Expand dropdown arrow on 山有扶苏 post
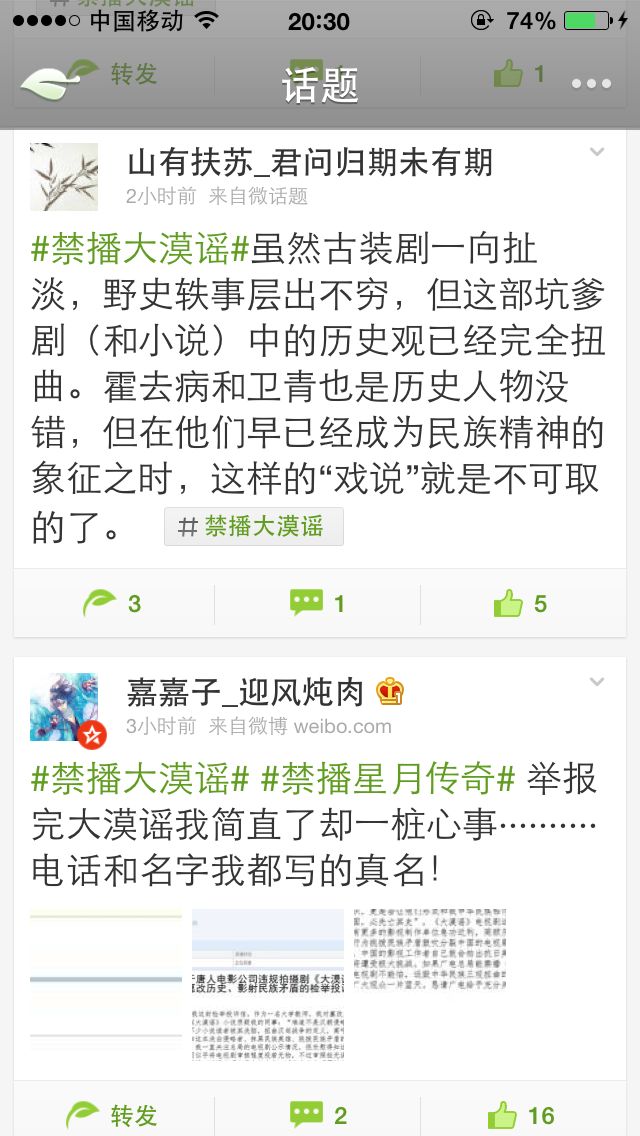This screenshot has height=1136, width=640. click(597, 152)
